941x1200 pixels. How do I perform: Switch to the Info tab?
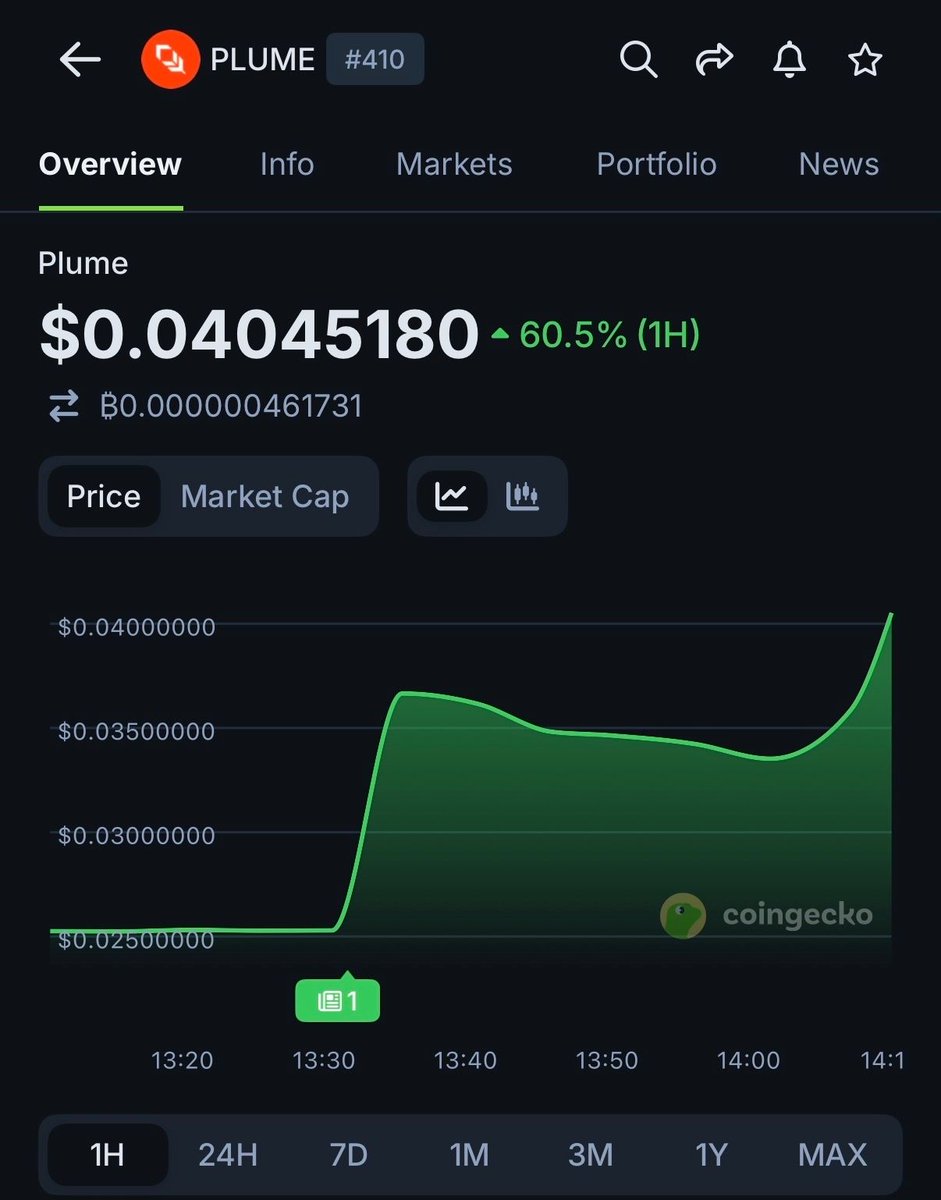point(287,164)
